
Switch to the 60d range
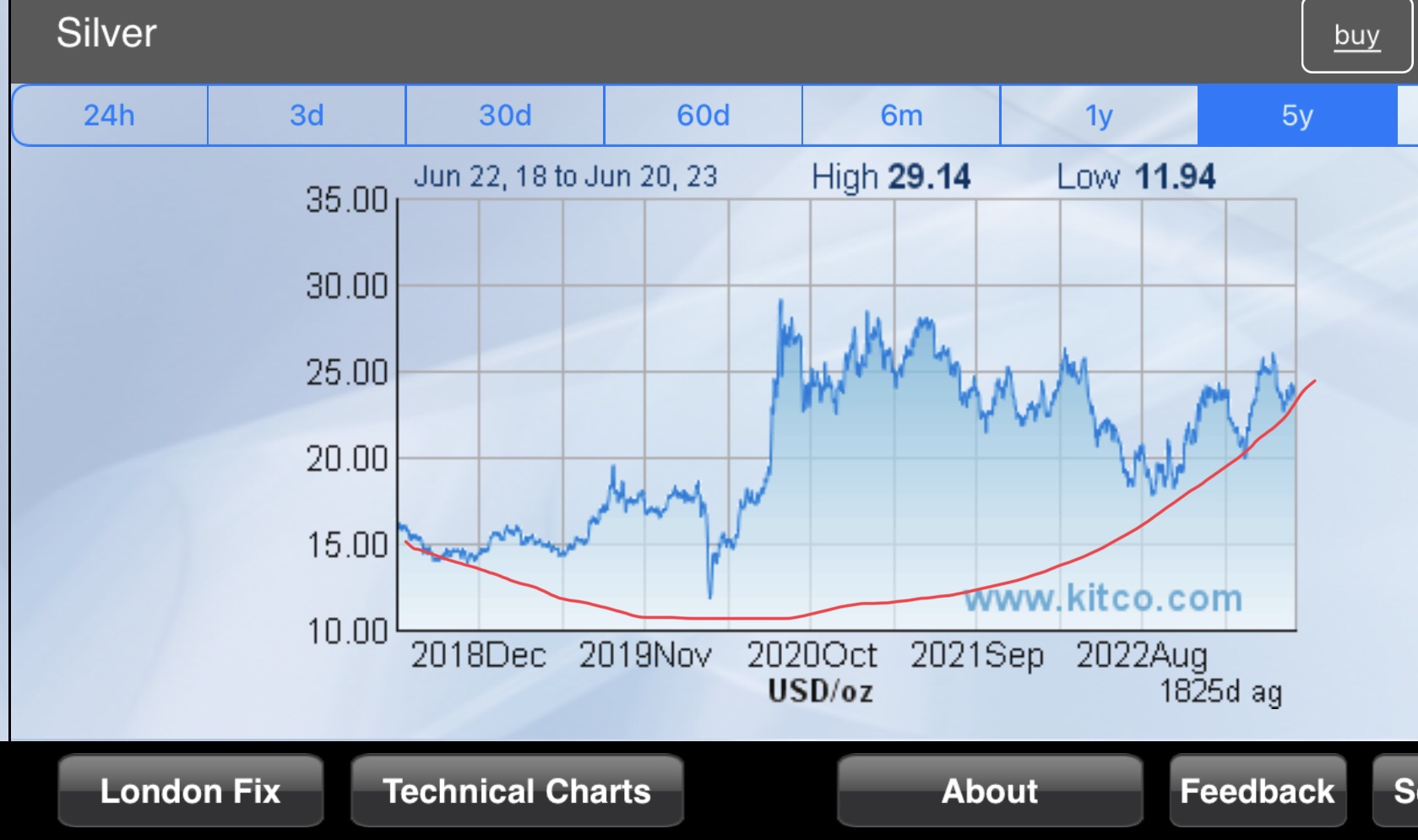[x=703, y=115]
